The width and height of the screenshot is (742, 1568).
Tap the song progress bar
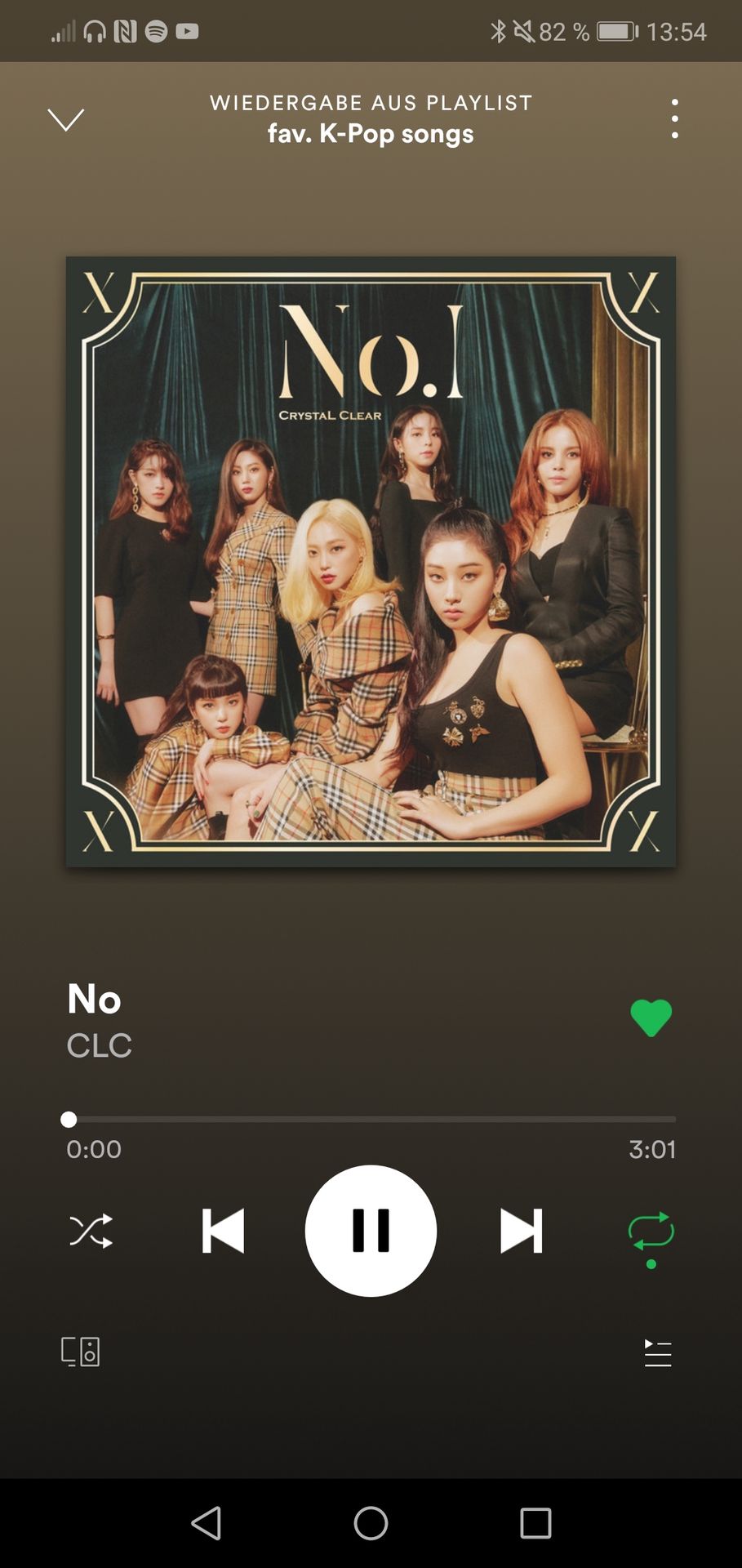(371, 1119)
